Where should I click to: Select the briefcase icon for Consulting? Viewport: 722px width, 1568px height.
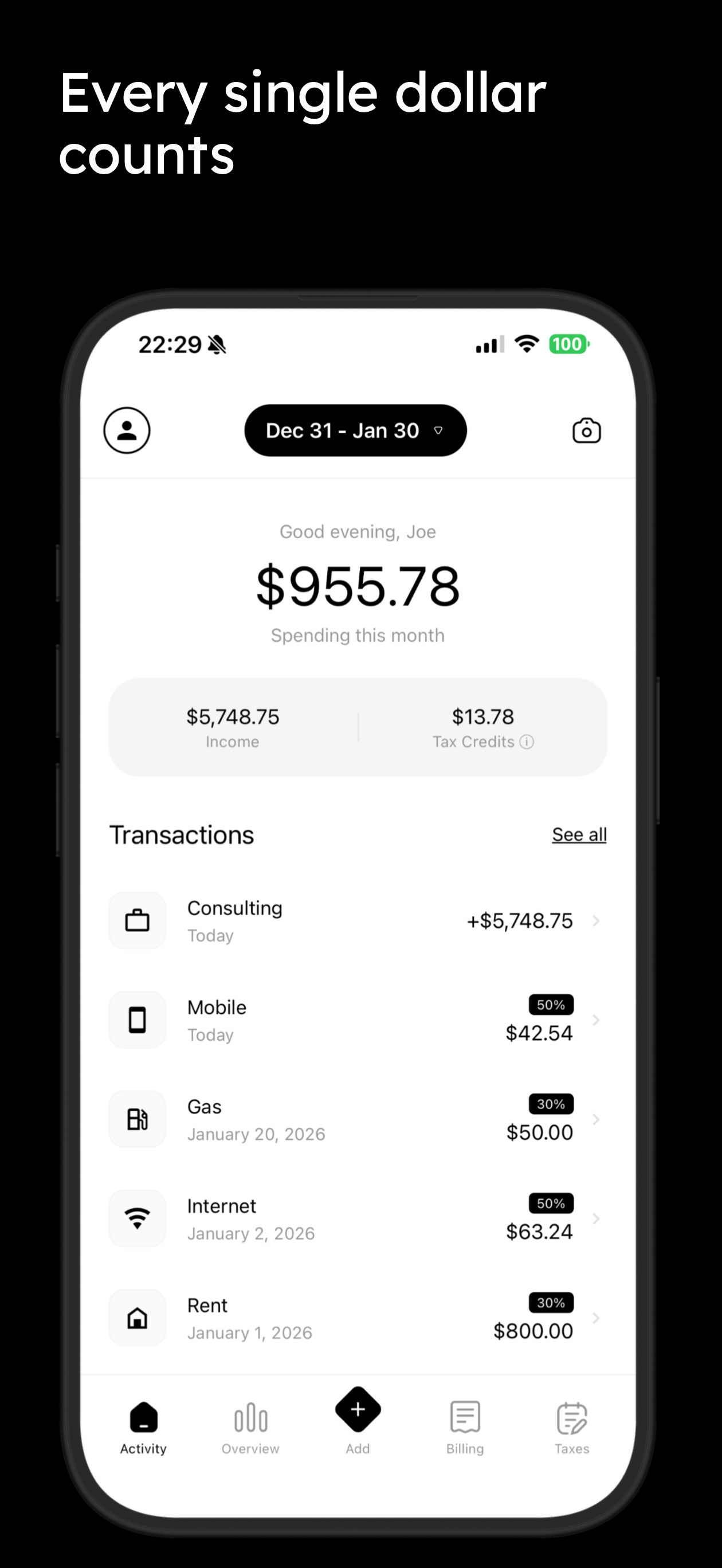point(137,920)
